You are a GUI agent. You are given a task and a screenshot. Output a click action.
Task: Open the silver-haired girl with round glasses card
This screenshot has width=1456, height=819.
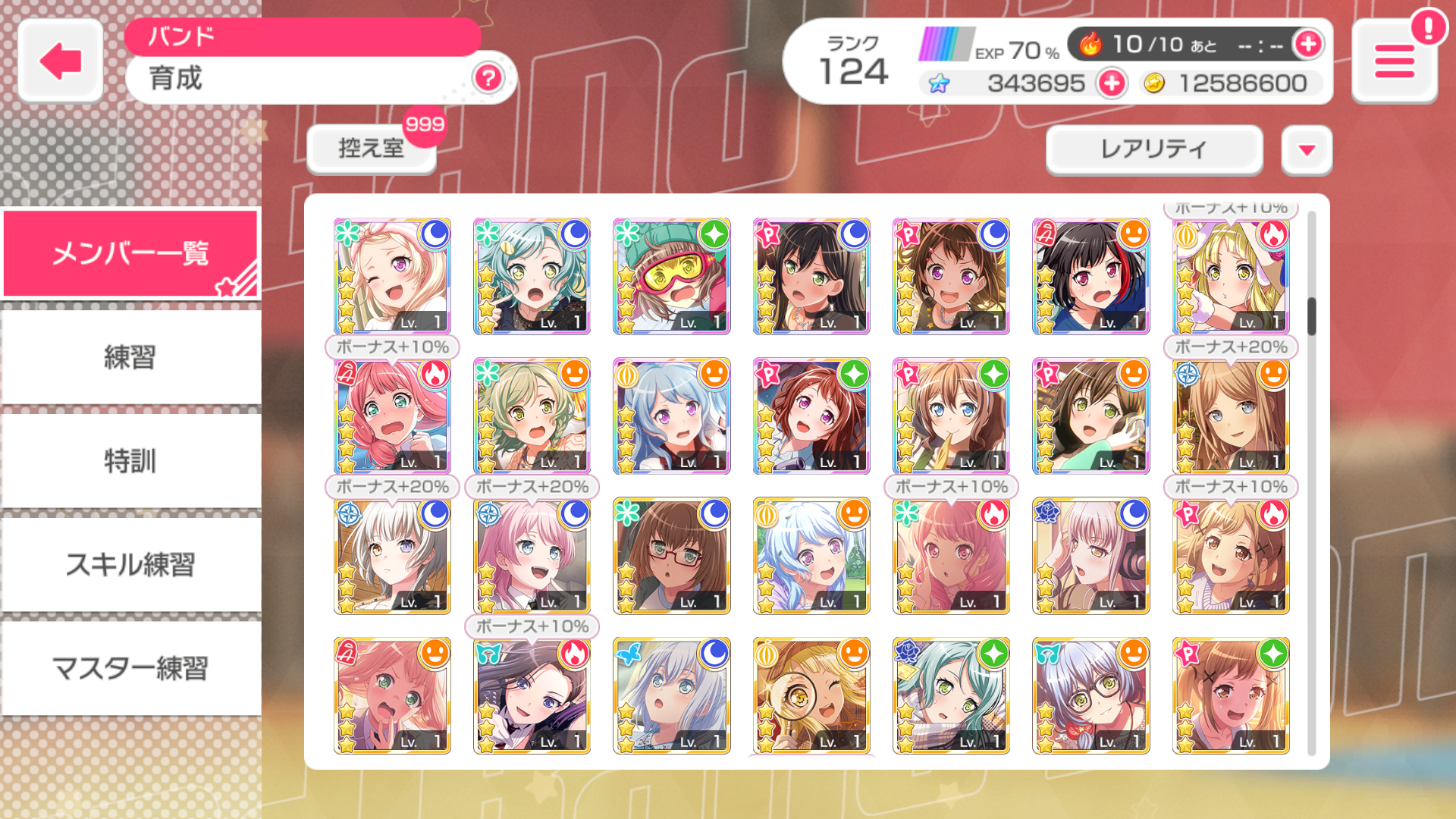[1090, 695]
